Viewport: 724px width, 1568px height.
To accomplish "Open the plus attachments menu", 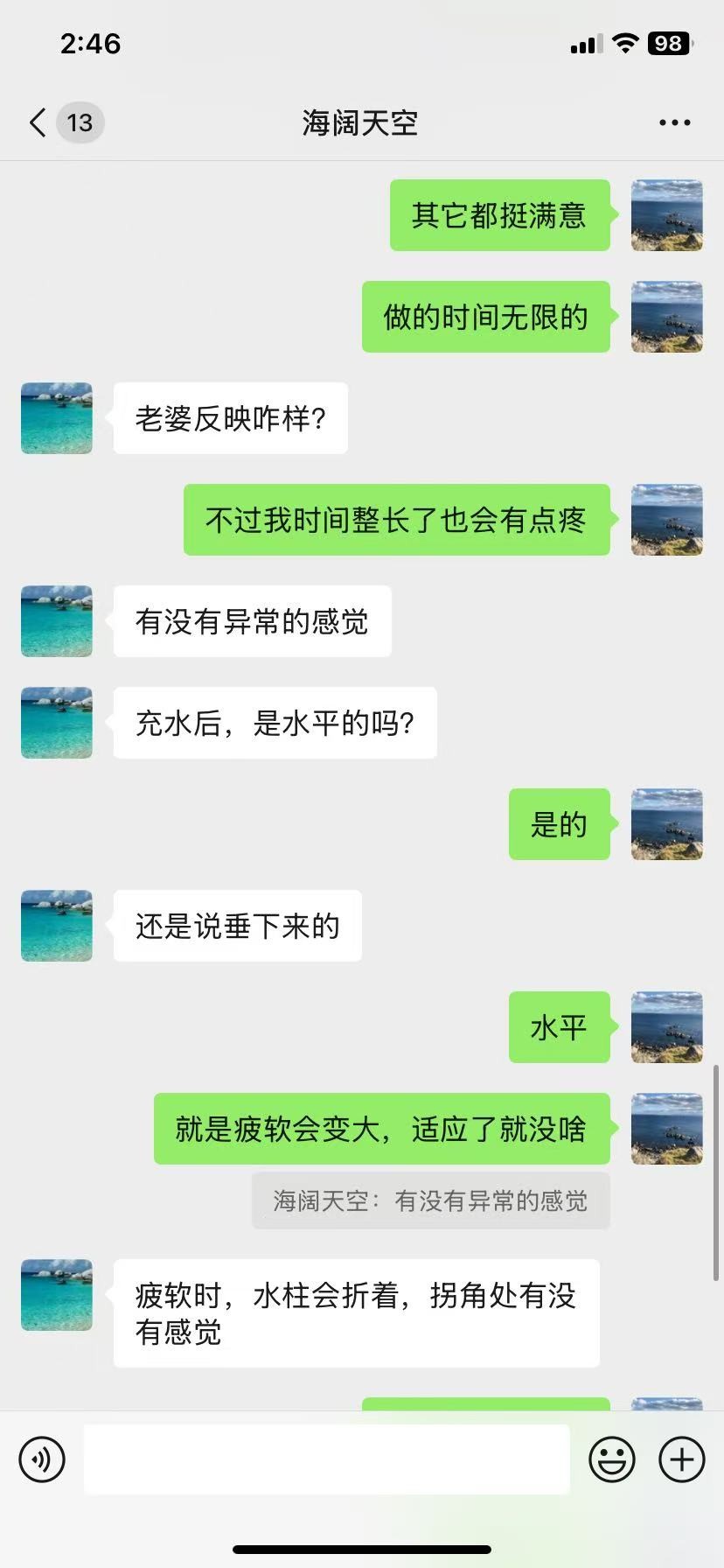I will coord(682,1459).
